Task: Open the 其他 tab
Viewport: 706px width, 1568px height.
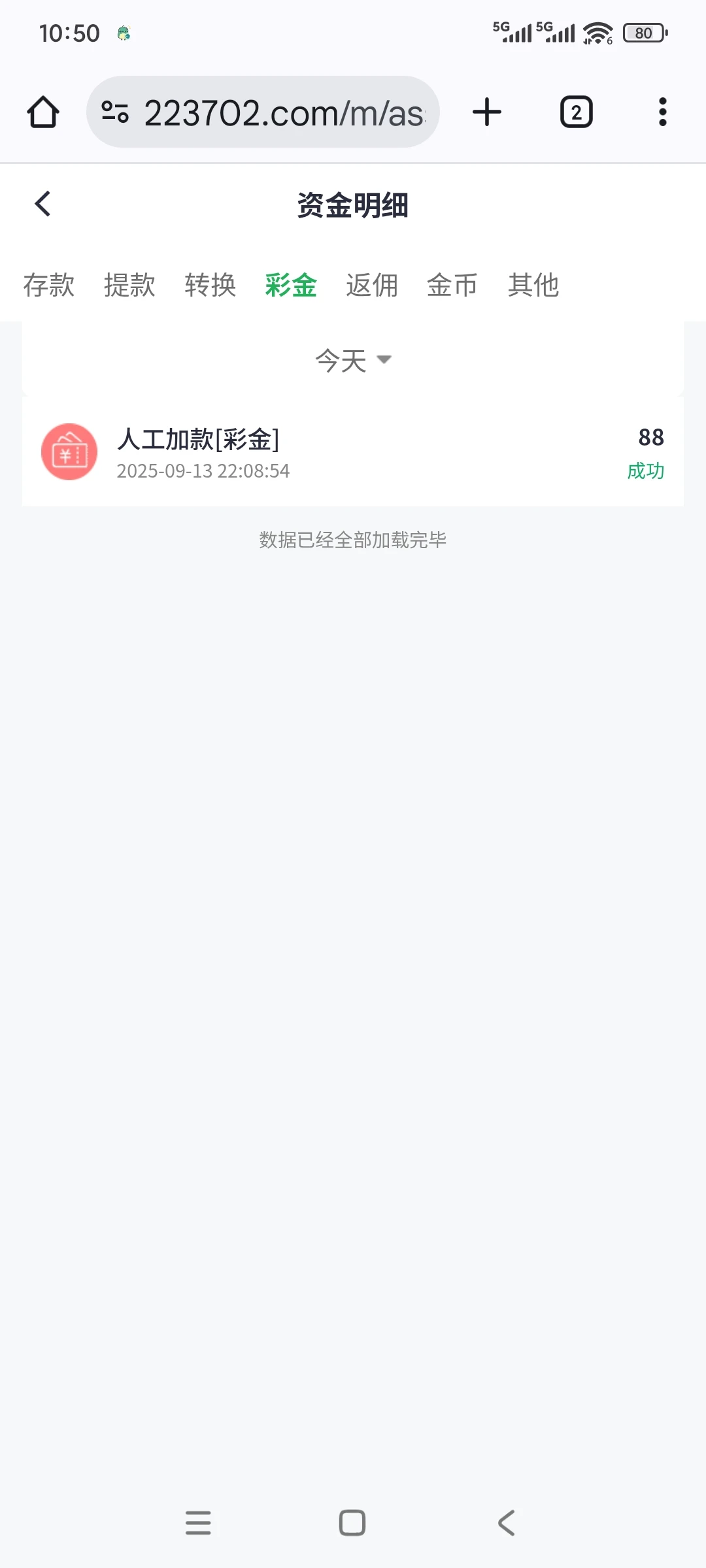Action: [x=533, y=286]
